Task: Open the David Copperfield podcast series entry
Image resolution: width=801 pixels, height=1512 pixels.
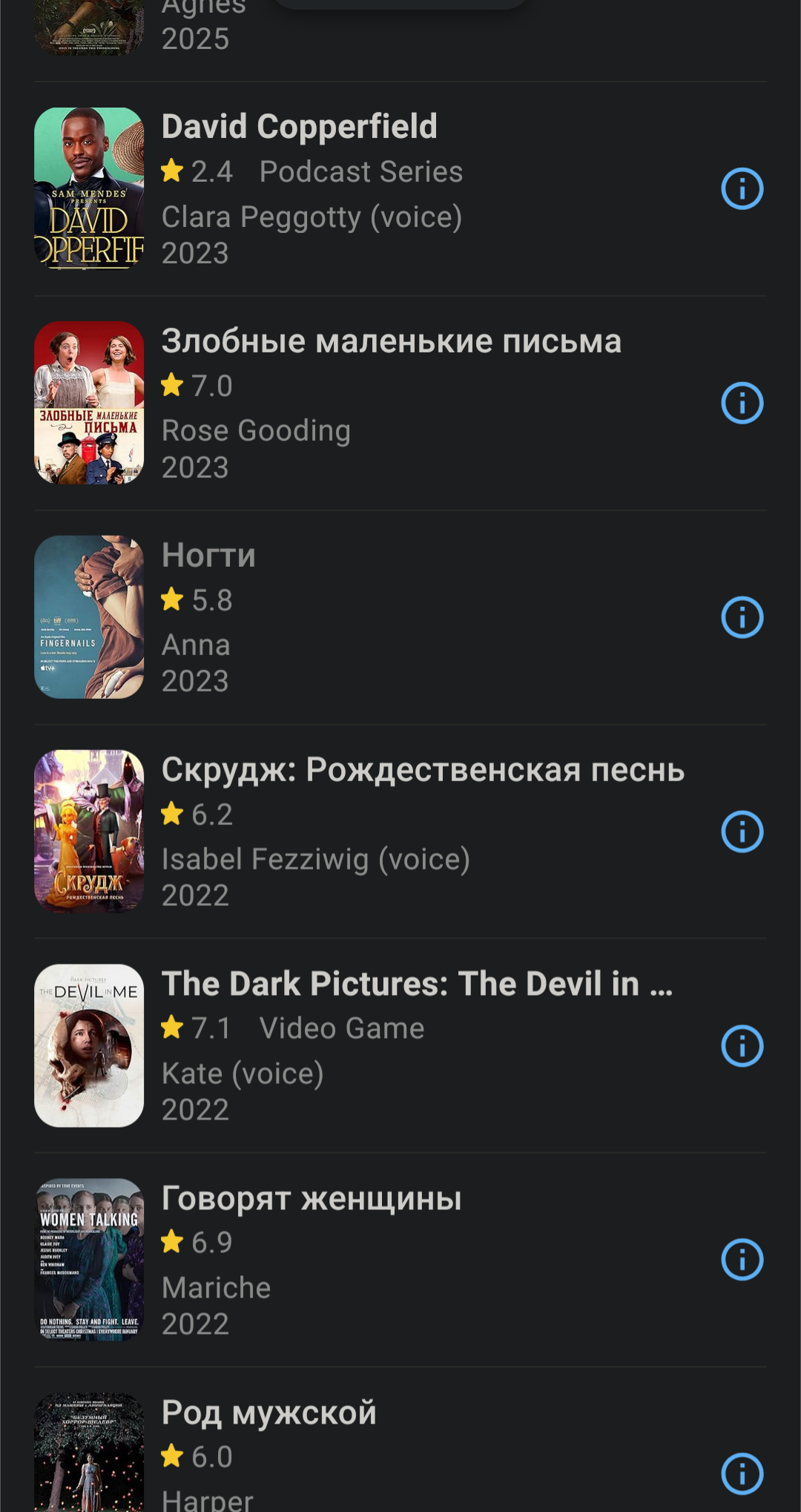Action: pos(371,189)
